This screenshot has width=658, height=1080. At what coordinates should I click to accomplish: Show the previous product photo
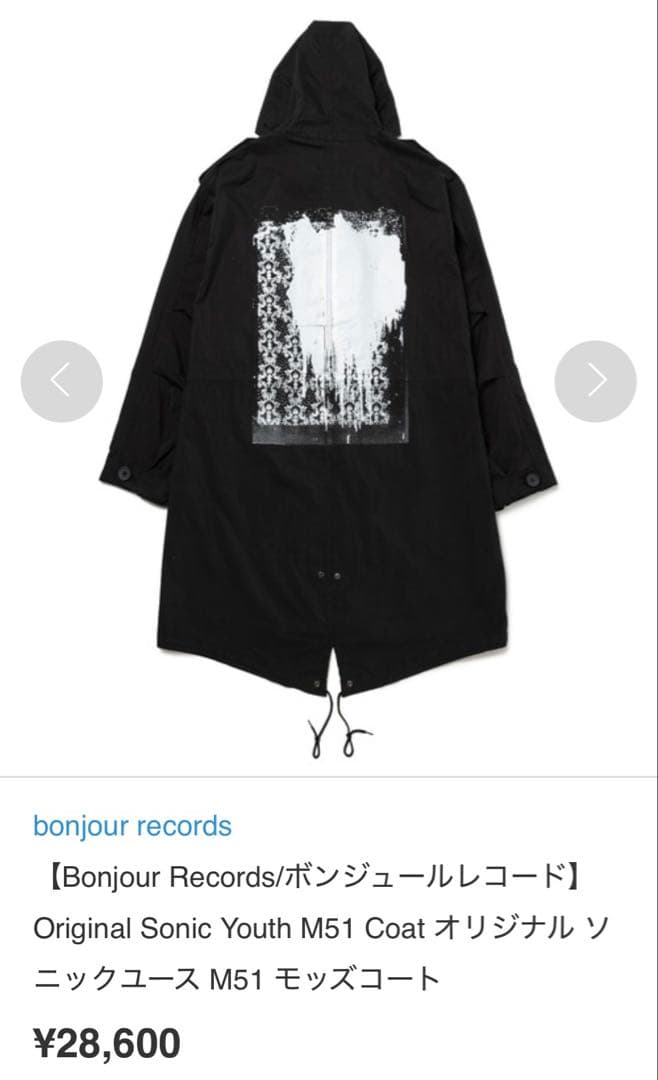pyautogui.click(x=61, y=381)
